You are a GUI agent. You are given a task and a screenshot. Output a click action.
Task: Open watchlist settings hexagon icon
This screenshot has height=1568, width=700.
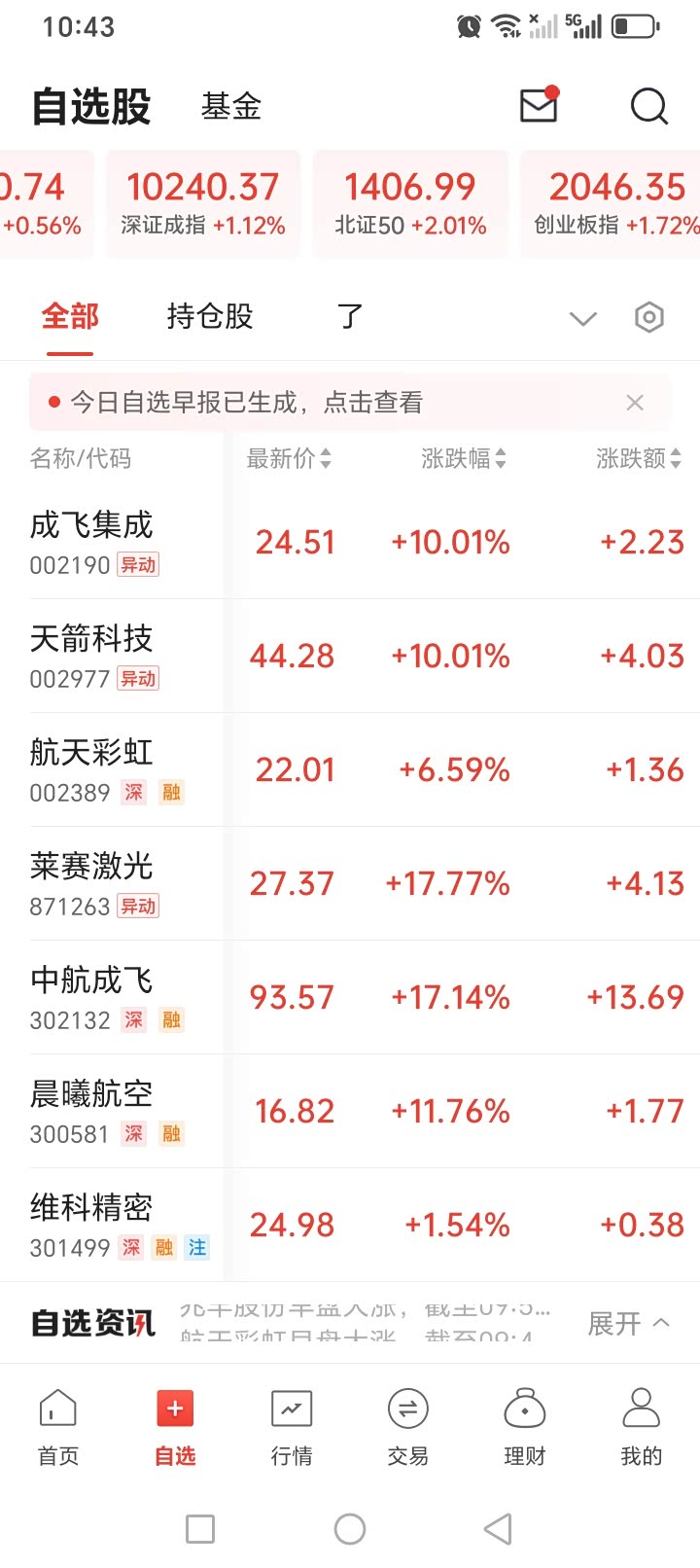point(648,317)
